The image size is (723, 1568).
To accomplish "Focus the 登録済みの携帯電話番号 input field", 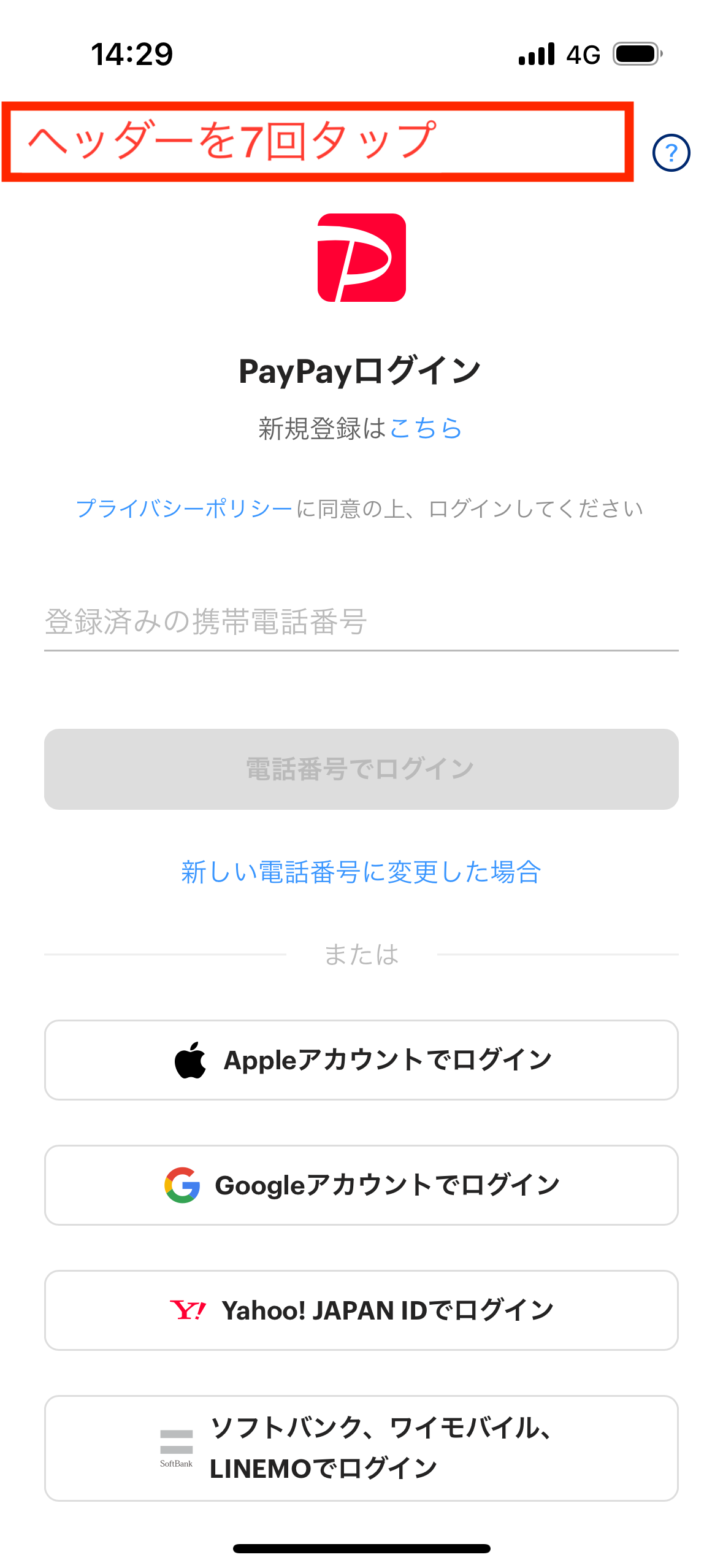I will 361,621.
